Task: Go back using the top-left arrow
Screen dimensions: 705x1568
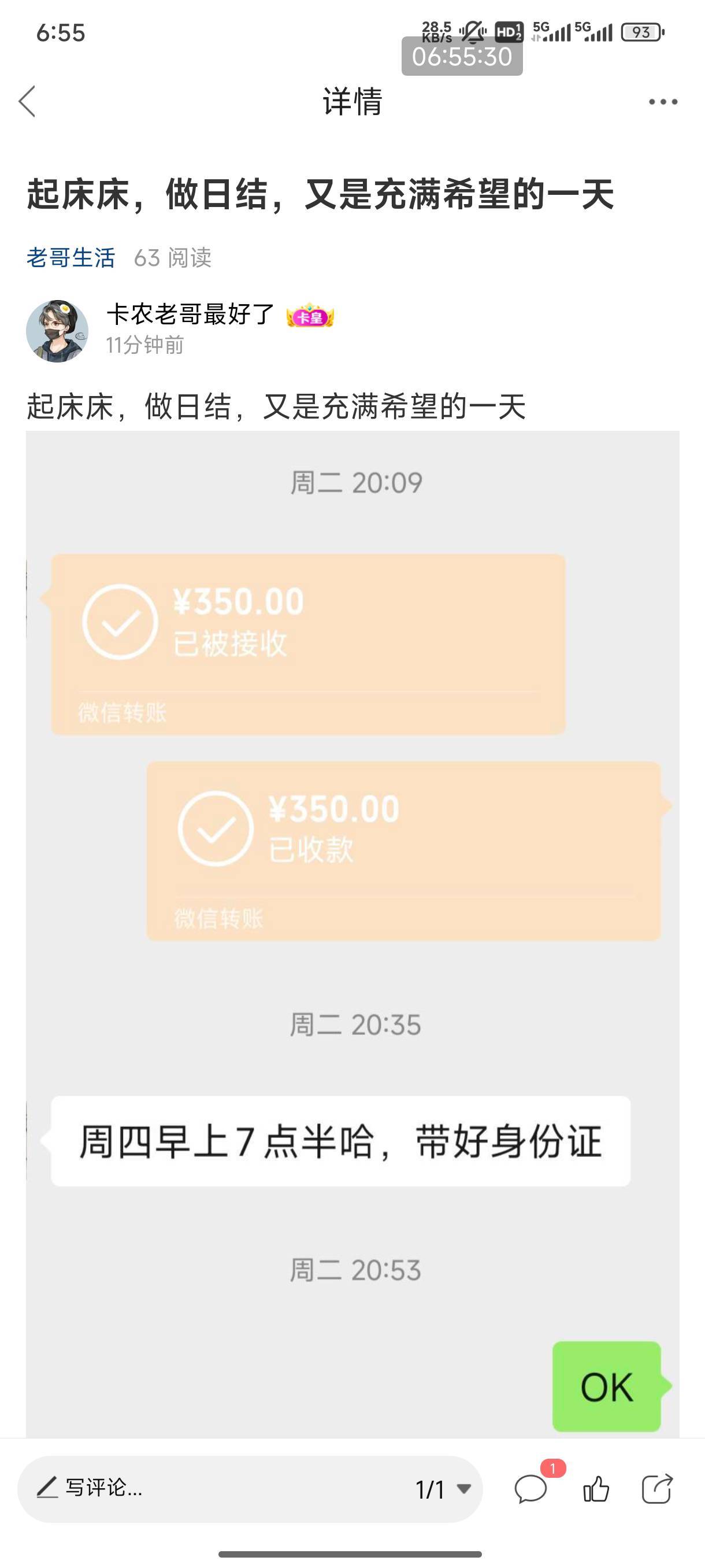Action: pos(27,101)
